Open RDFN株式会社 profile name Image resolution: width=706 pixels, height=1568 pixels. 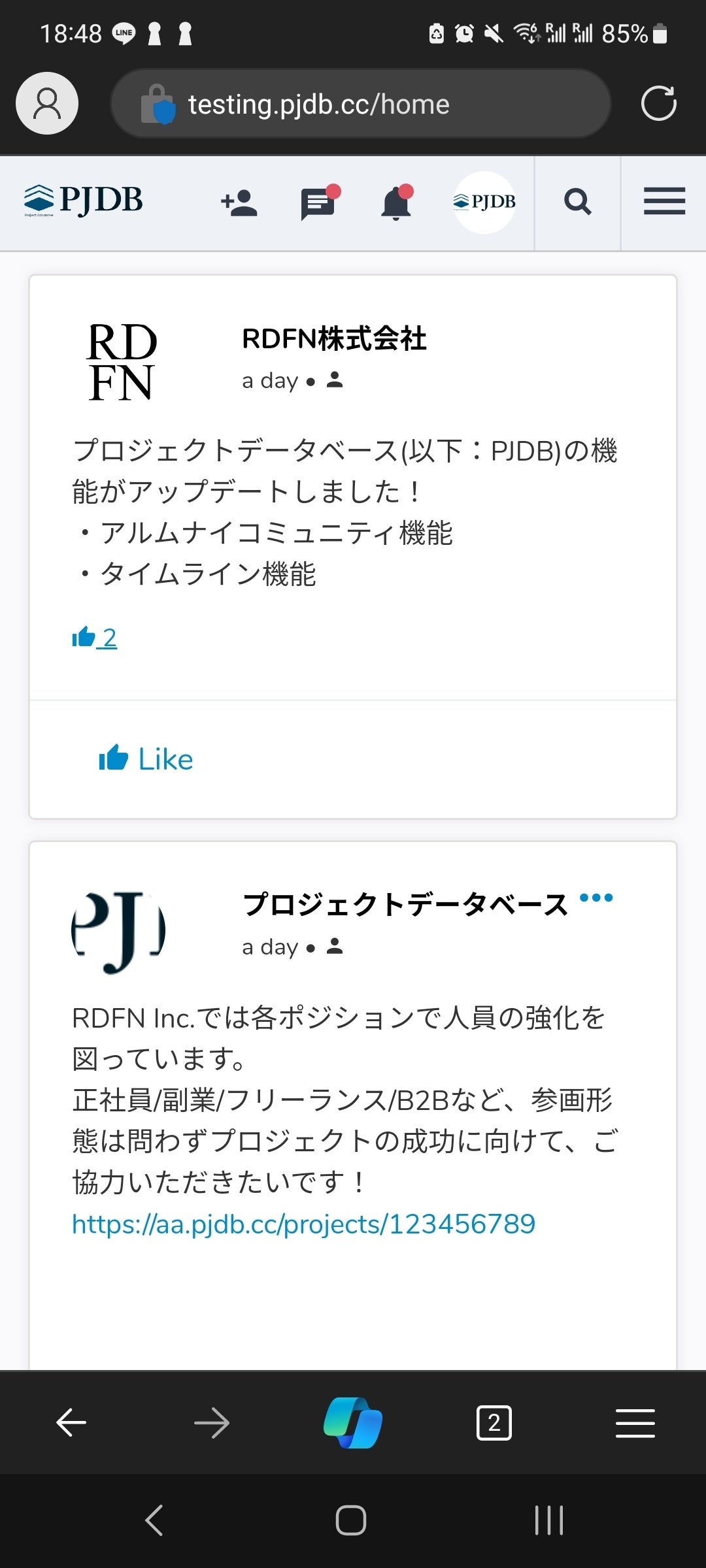coord(334,339)
